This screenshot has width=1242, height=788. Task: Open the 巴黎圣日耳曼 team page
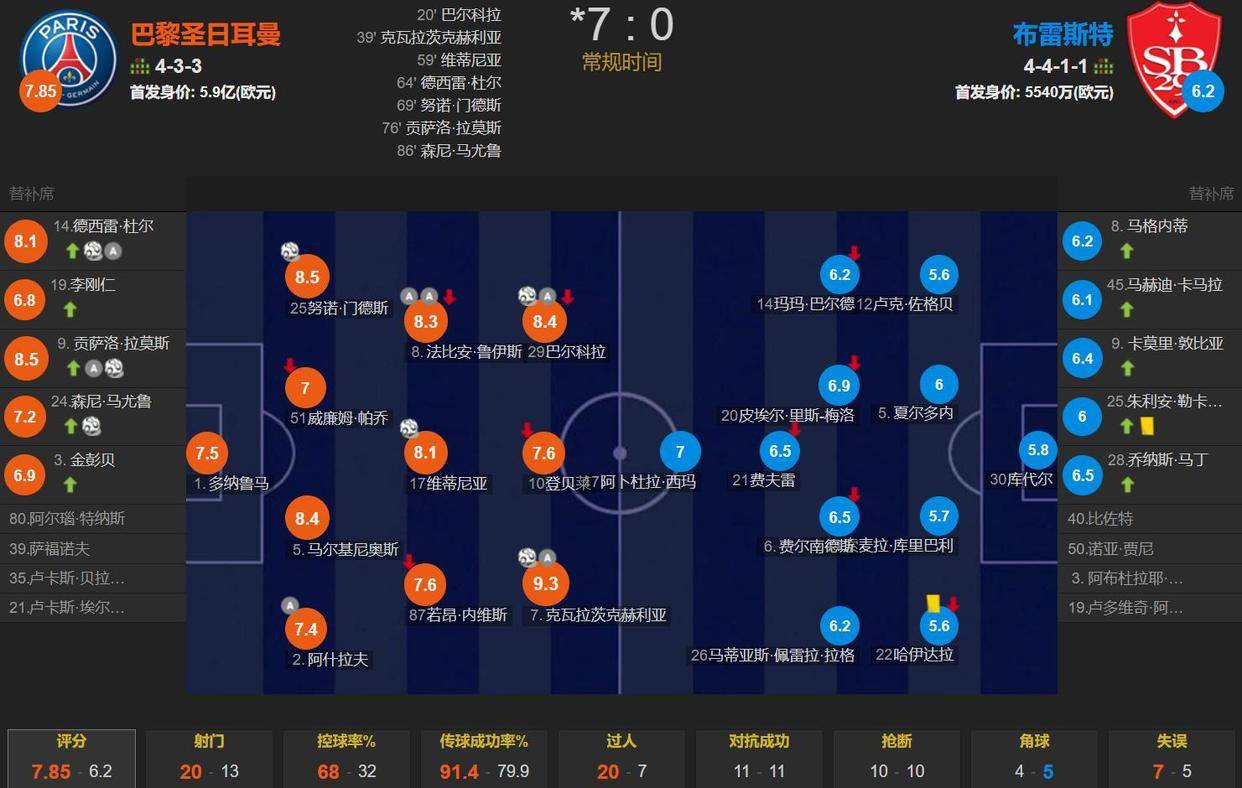[x=205, y=35]
